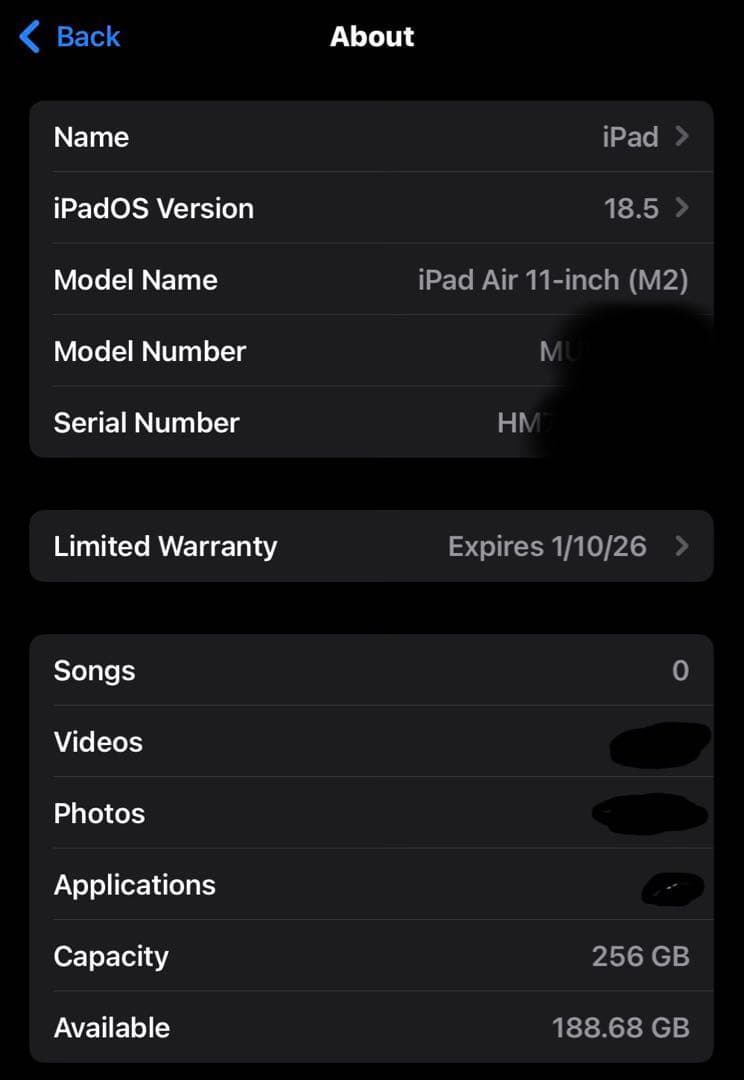Select the Capacity 256 GB row
The width and height of the screenshot is (744, 1080).
(x=300, y=956)
